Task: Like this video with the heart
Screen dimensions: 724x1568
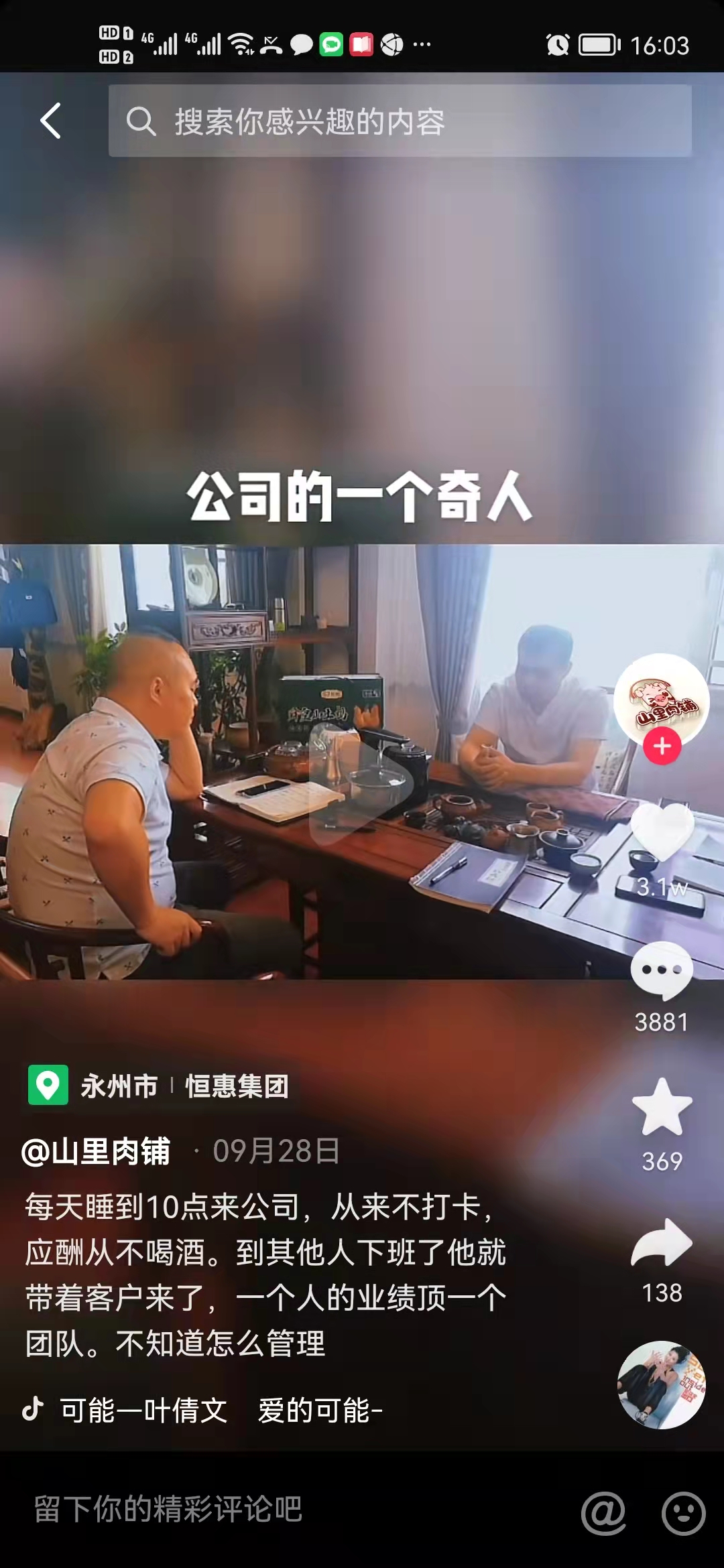Action: (x=662, y=832)
